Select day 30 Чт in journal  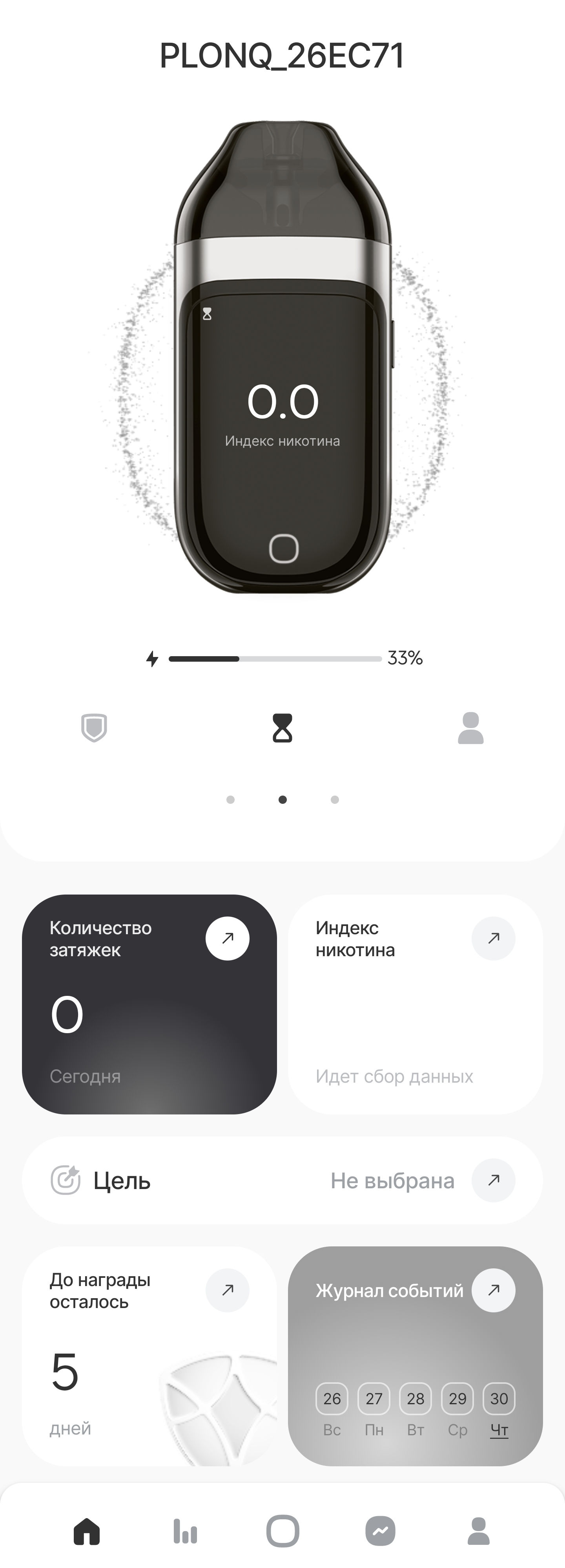pyautogui.click(x=499, y=1399)
